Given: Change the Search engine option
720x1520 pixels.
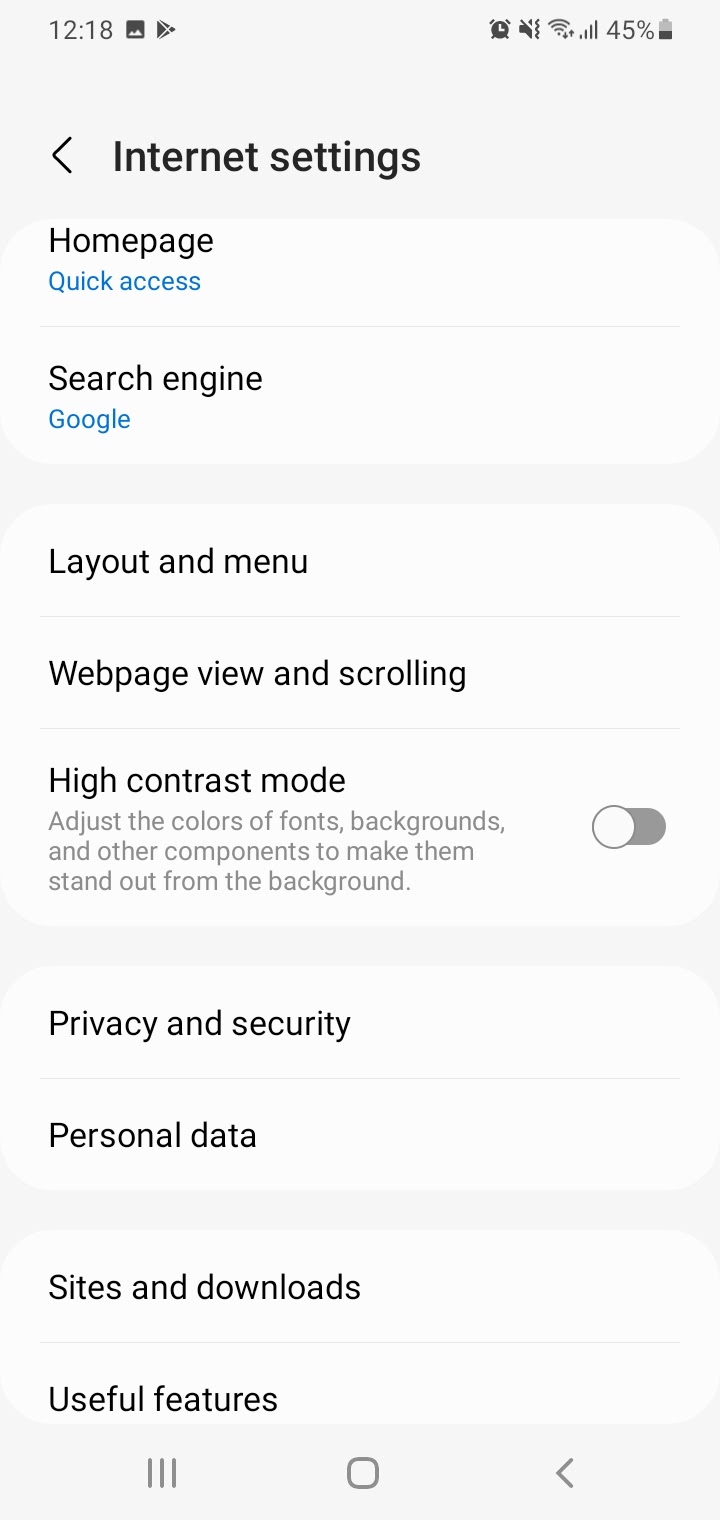Looking at the screenshot, I should coord(360,396).
